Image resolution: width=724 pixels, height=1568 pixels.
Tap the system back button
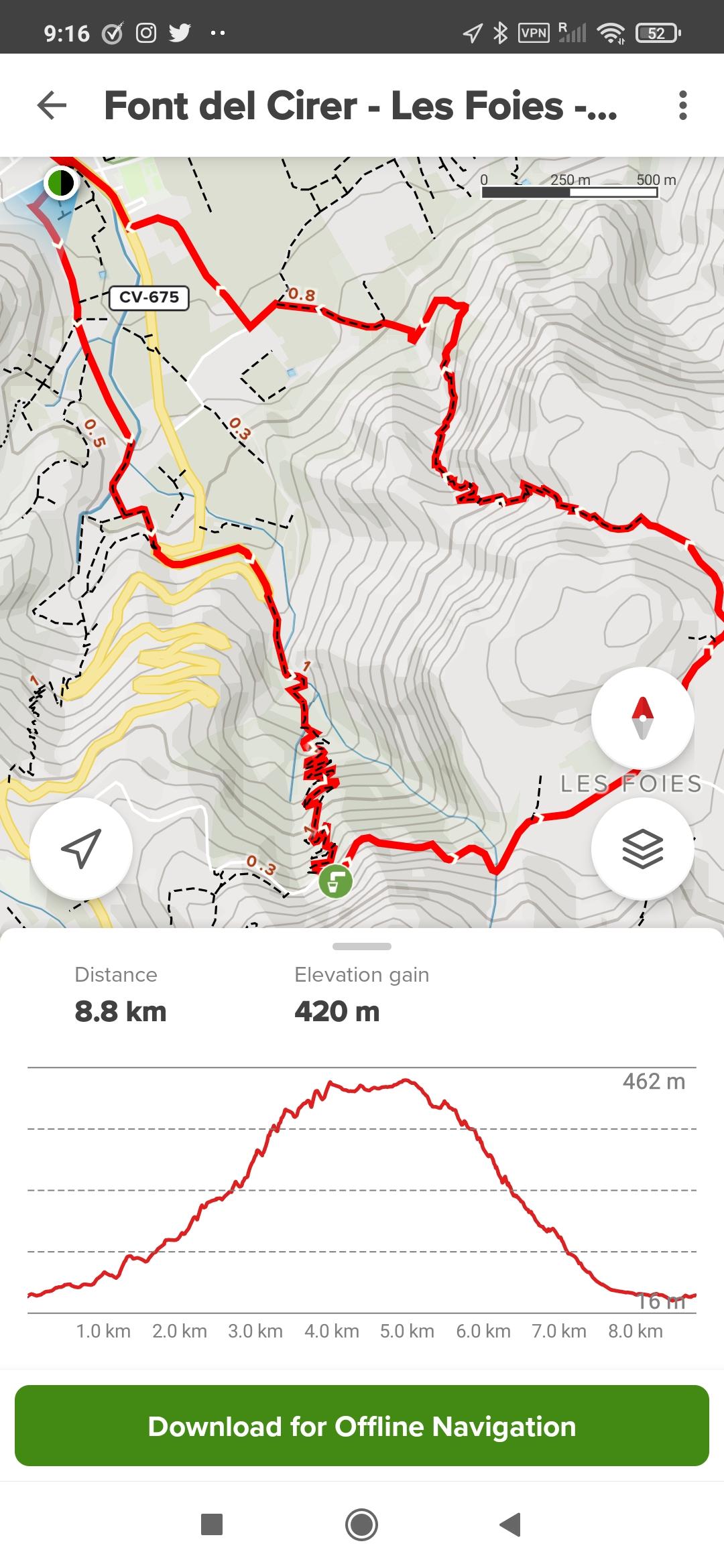(x=510, y=1524)
